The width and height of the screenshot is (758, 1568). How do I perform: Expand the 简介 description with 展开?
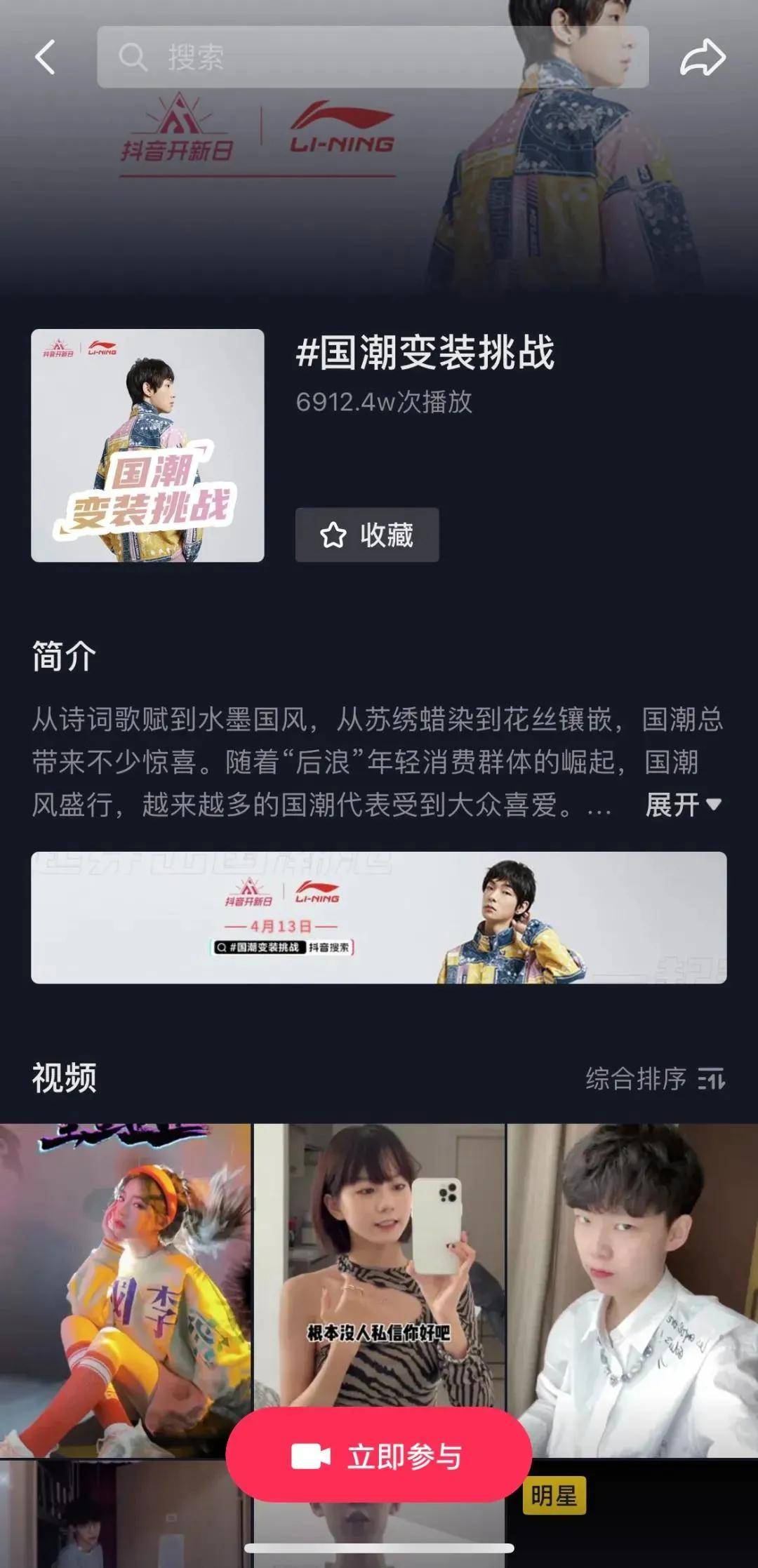[x=683, y=805]
